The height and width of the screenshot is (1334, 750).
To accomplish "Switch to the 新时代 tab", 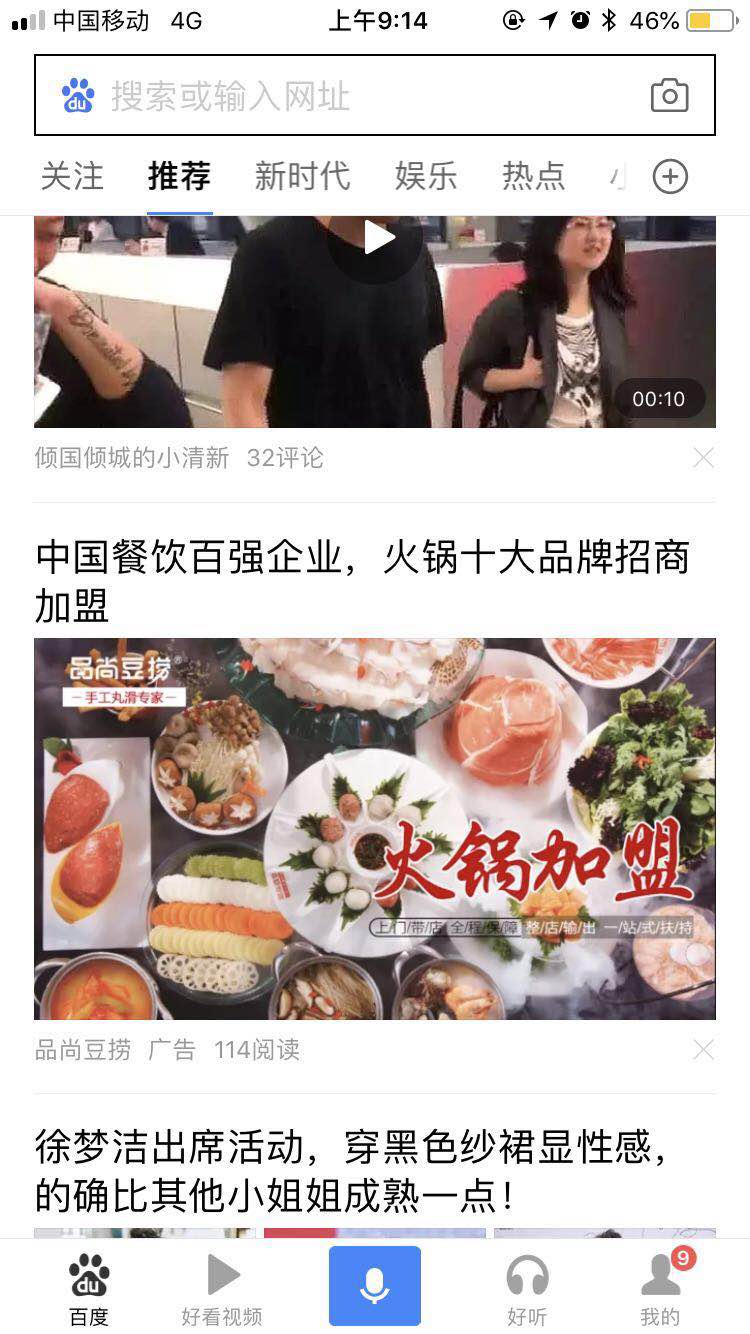I will click(302, 176).
